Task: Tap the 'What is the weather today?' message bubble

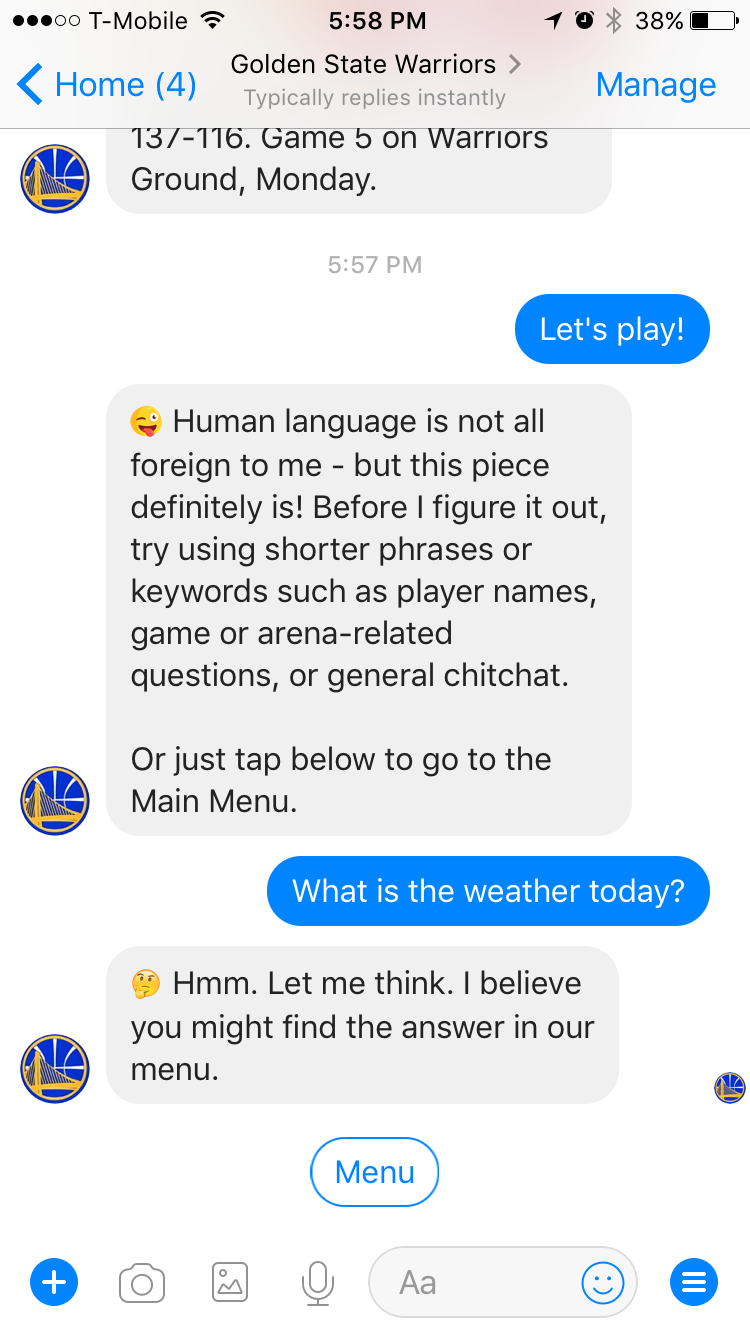Action: tap(487, 890)
